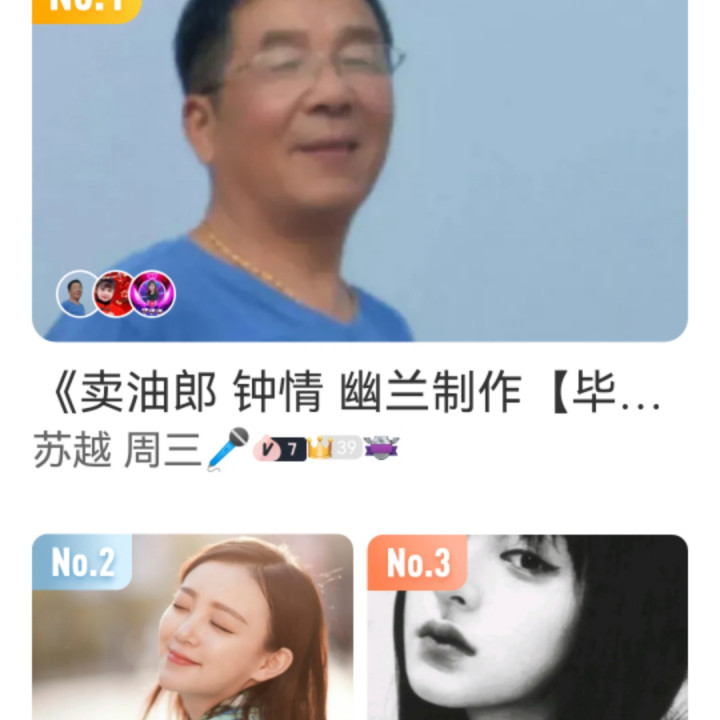Open the No.2 ranked cover card

(192, 630)
